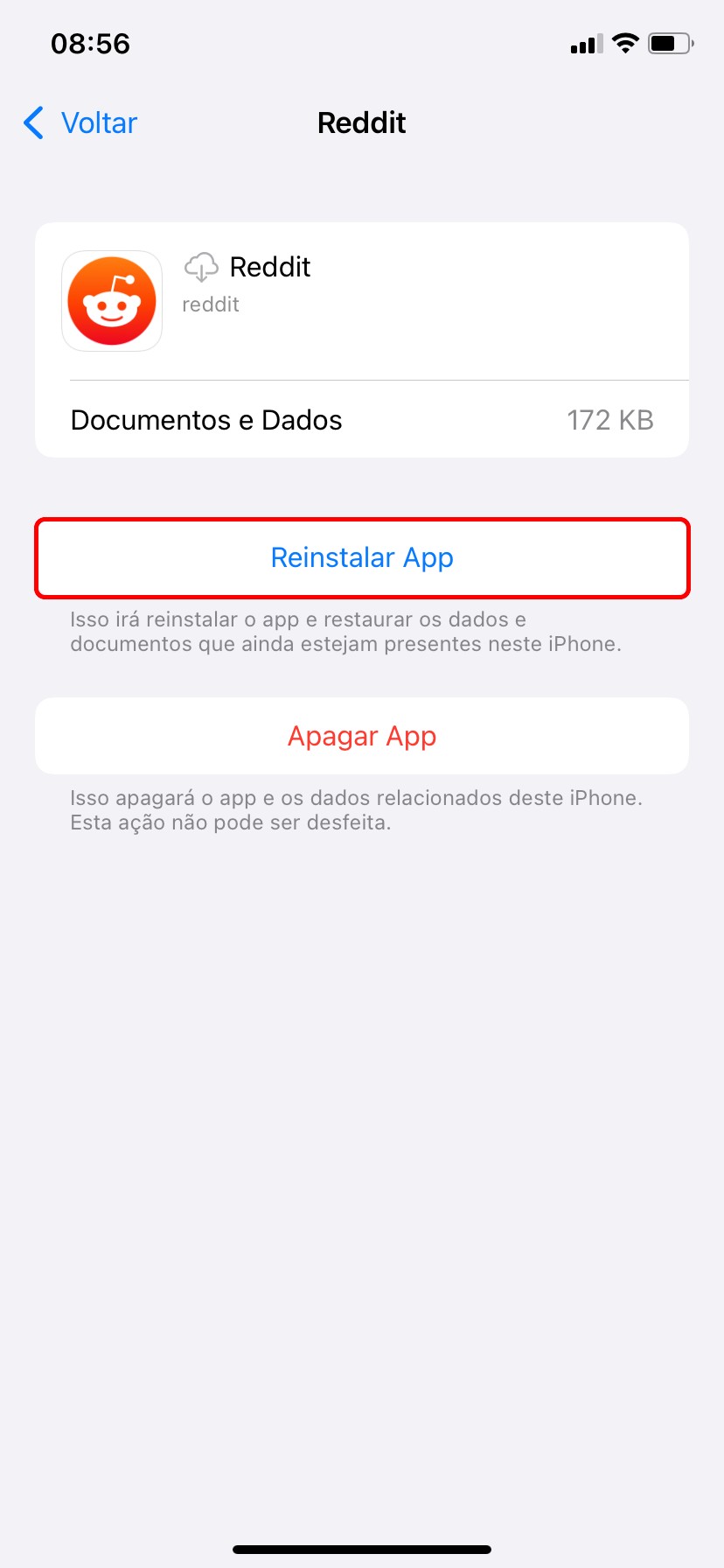Tap Reinstalar App
This screenshot has height=1568, width=724.
tap(362, 558)
